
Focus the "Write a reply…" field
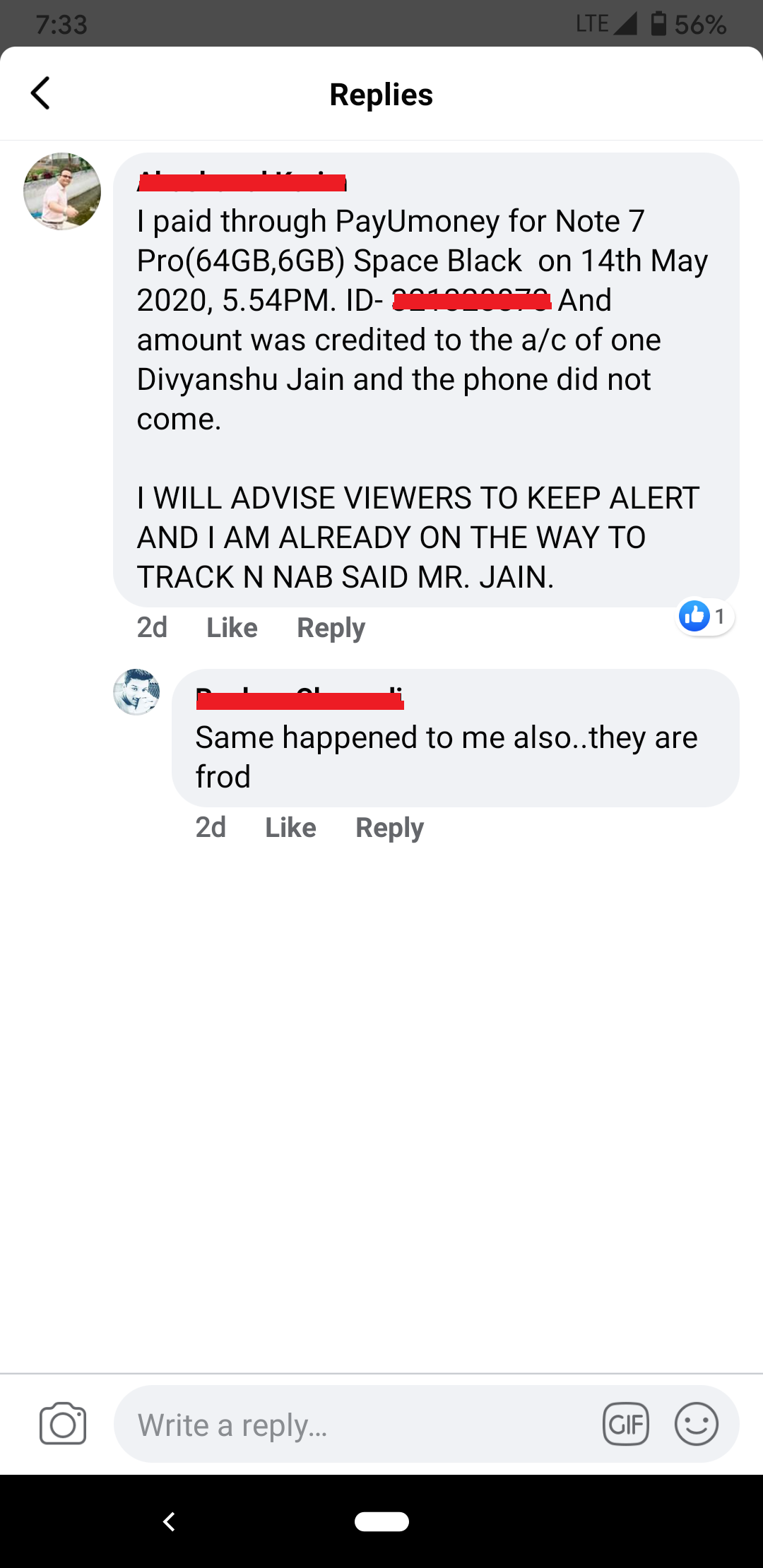[x=353, y=1425]
